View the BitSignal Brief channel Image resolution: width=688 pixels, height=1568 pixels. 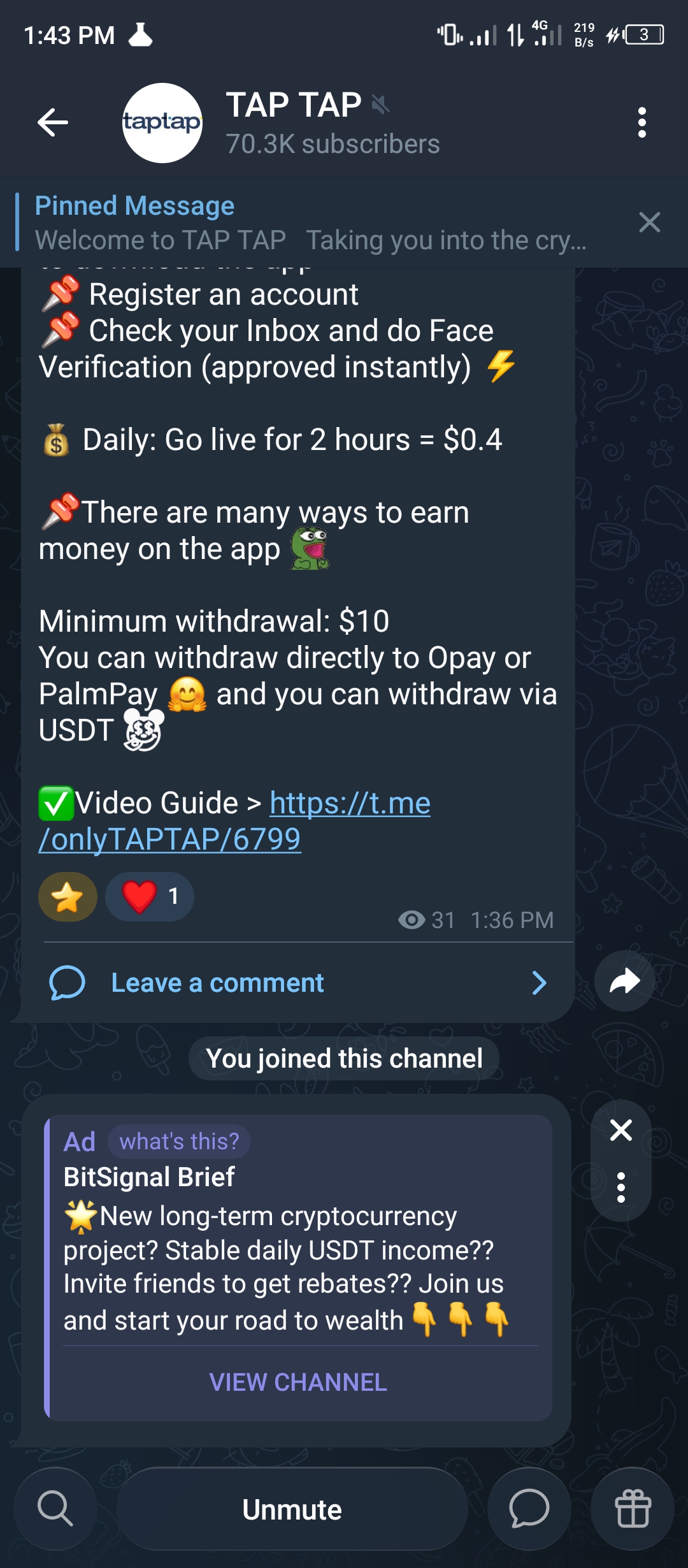point(298,1382)
